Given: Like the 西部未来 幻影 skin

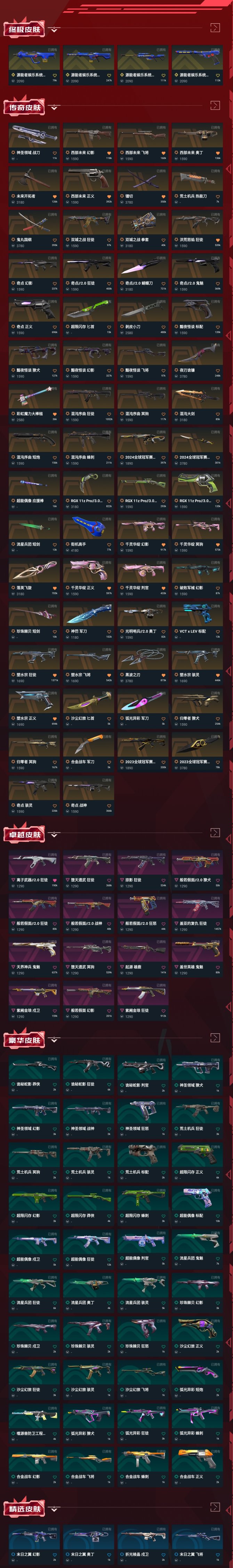Looking at the screenshot, I should 109,153.
